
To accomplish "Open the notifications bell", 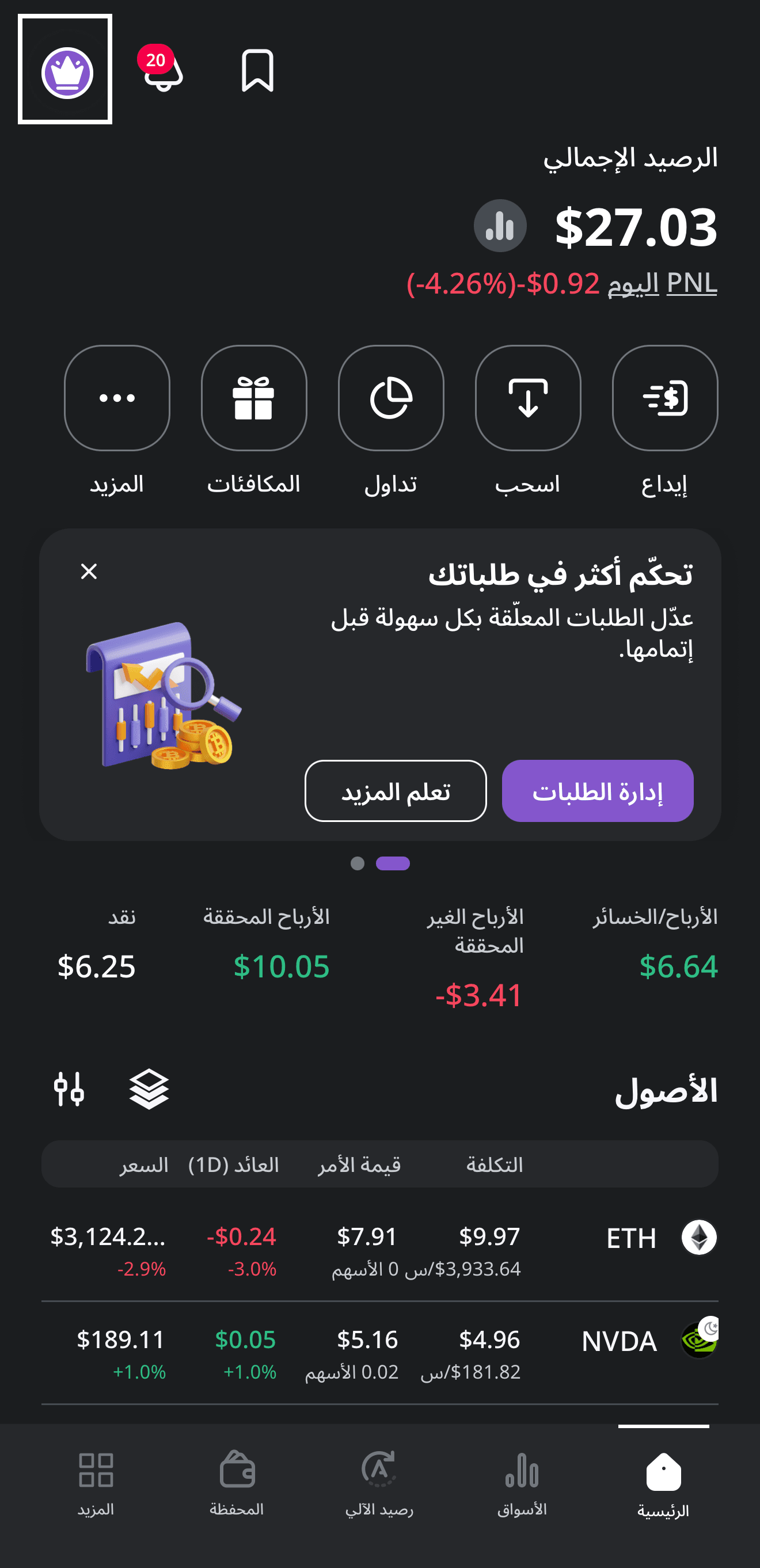I will (x=162, y=71).
